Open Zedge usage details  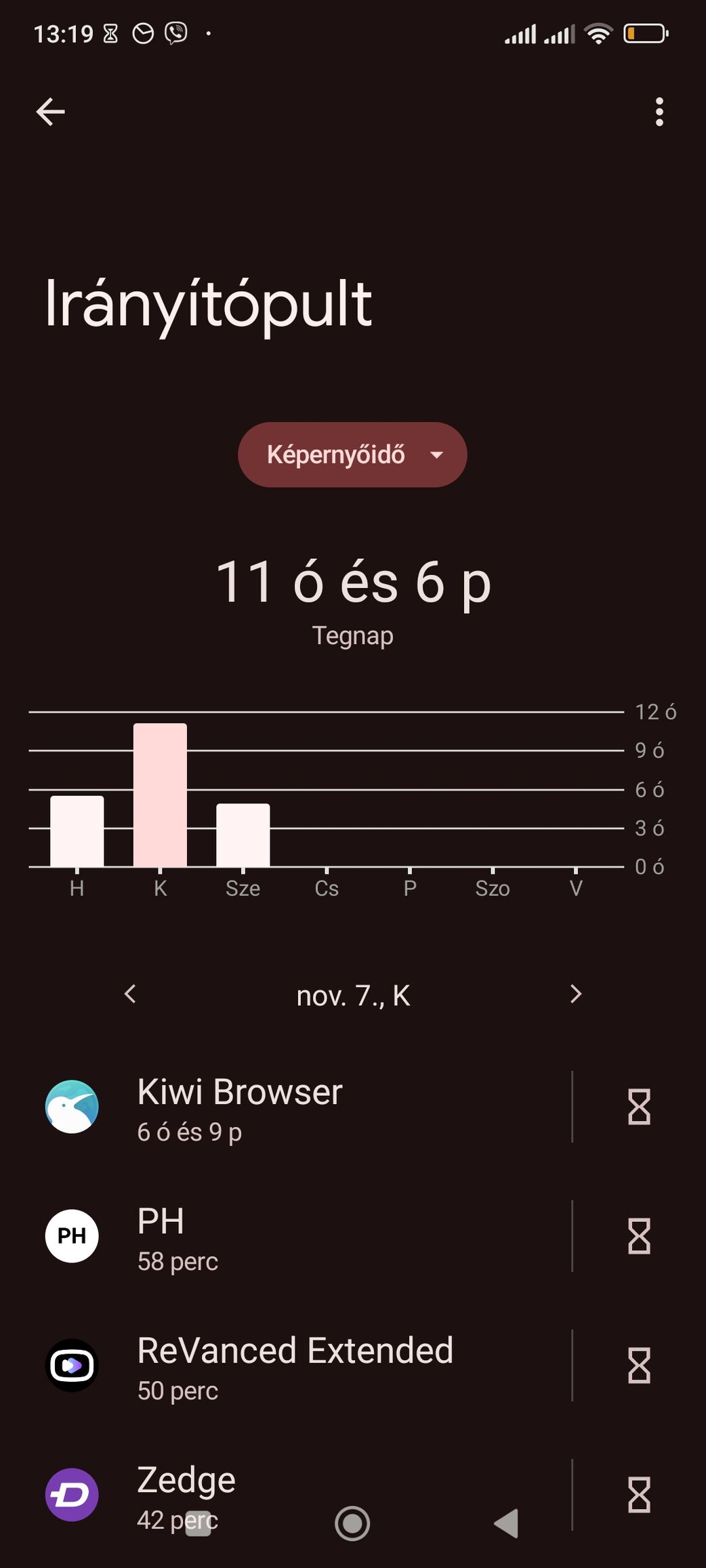point(298,1495)
